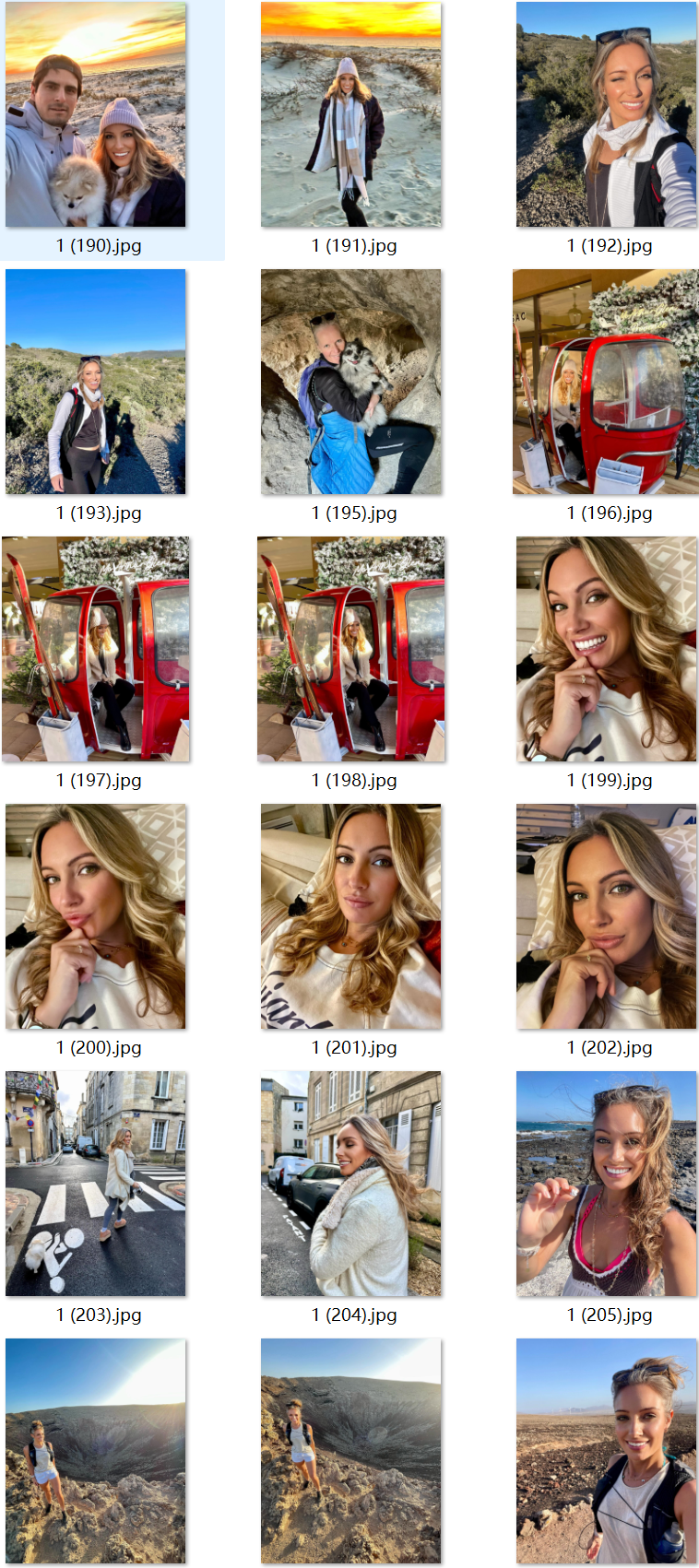The height and width of the screenshot is (1568, 699).
Task: Select image 1 (200).jpg
Action: tap(96, 916)
